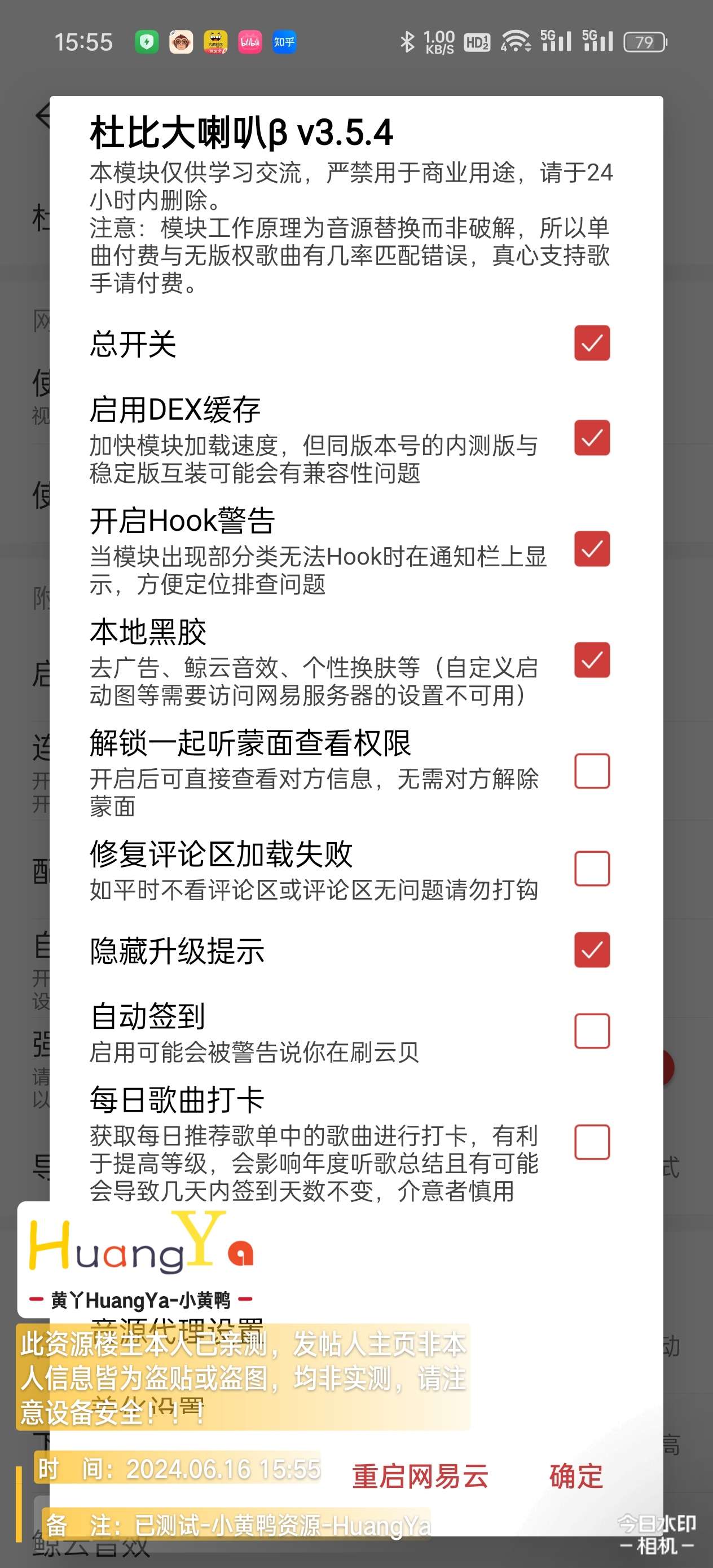Tick the 每日歌曲打卡 checkbox

tap(591, 1142)
